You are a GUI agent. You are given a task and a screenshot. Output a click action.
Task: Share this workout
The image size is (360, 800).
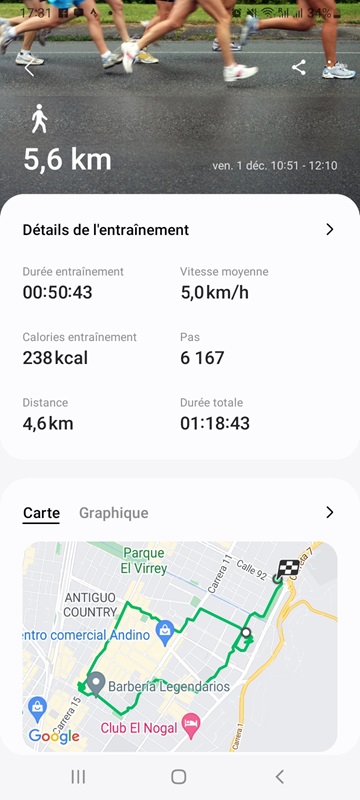click(x=299, y=67)
